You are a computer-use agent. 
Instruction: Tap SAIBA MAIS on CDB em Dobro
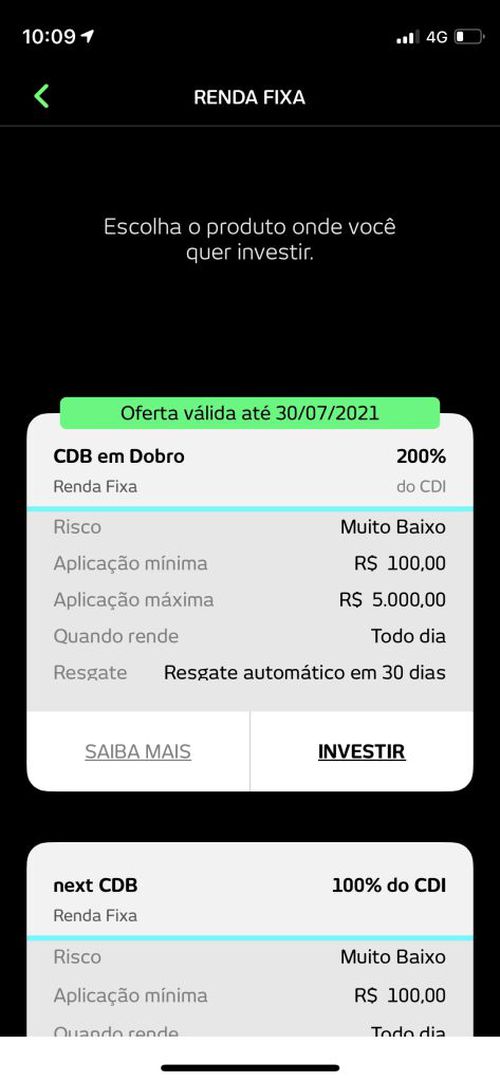coord(138,751)
